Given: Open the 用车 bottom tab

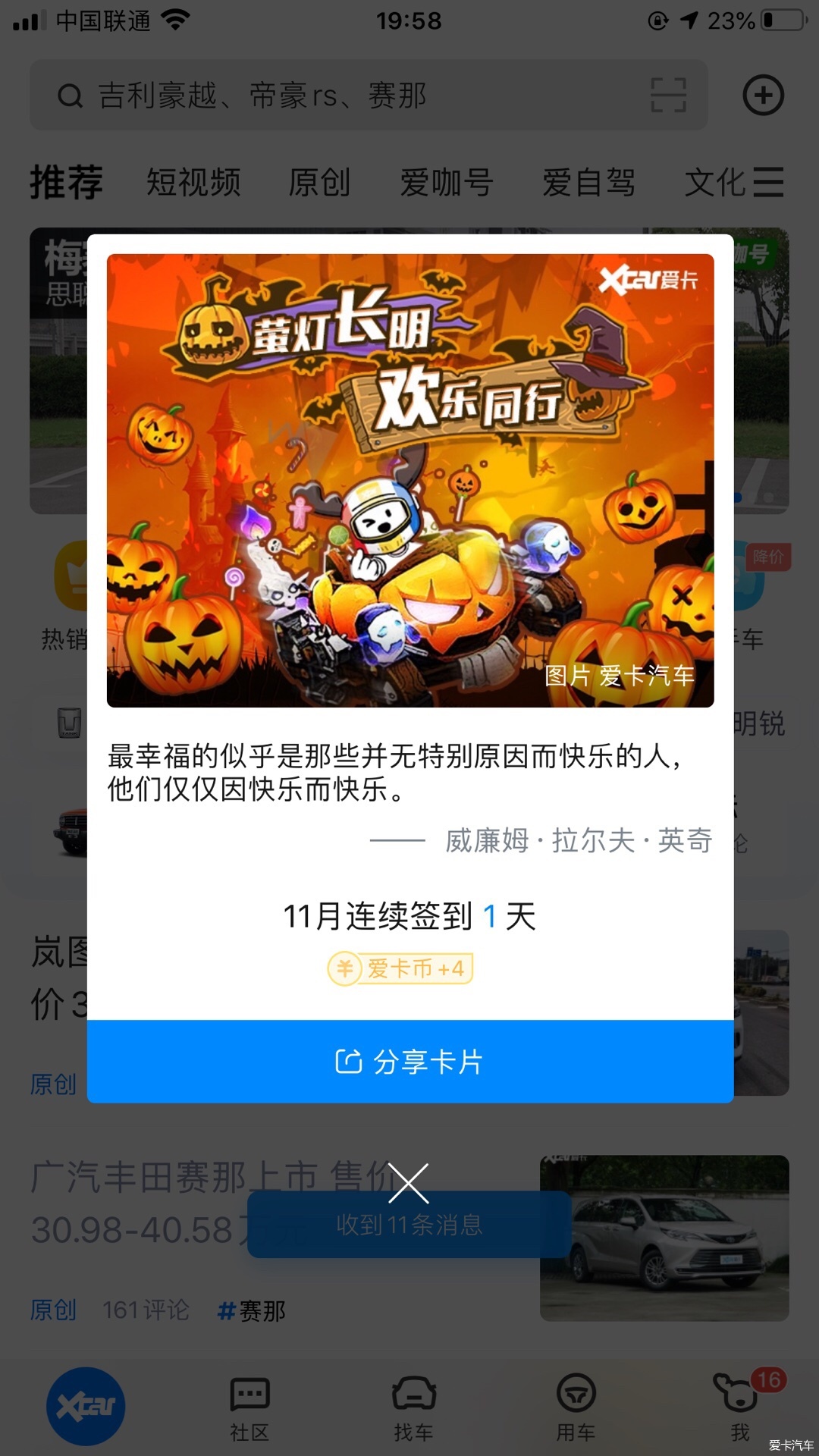Looking at the screenshot, I should pyautogui.click(x=576, y=1408).
